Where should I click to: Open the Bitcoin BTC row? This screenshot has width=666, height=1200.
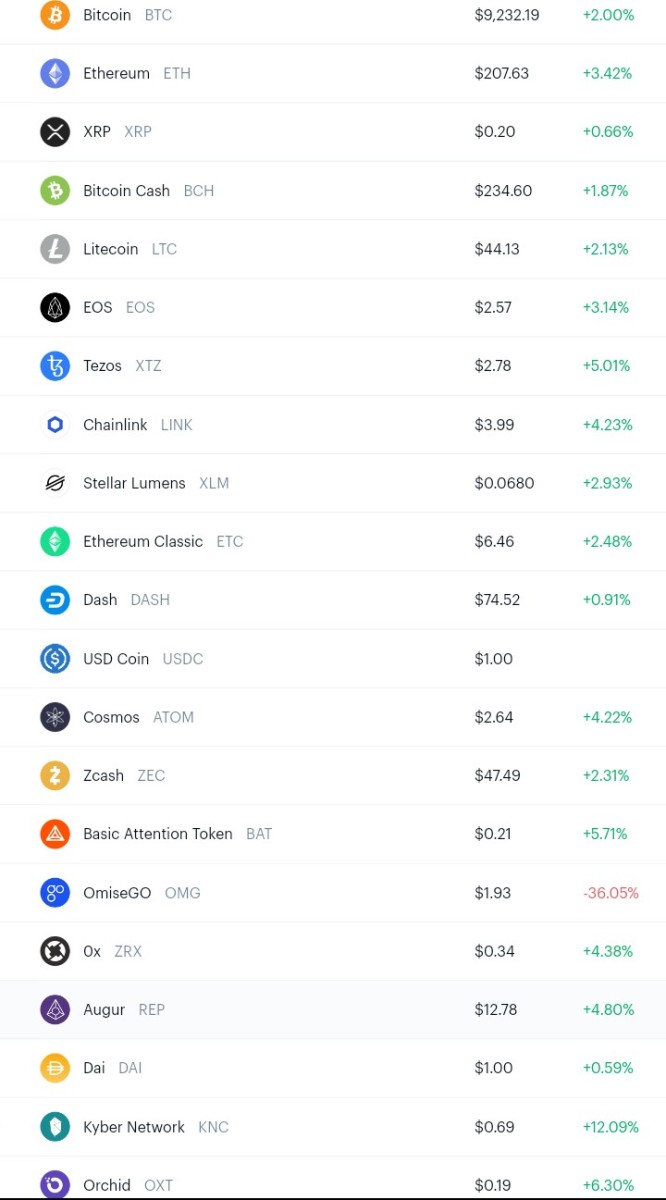[x=107, y=15]
